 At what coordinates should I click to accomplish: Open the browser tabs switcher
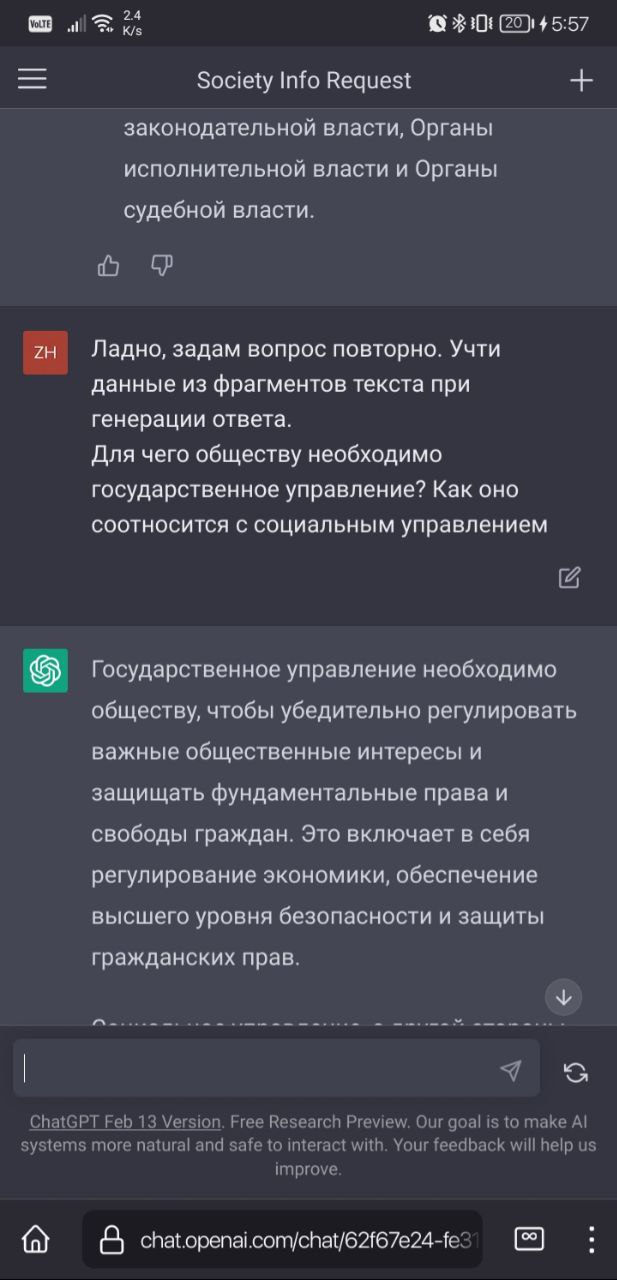click(529, 1239)
